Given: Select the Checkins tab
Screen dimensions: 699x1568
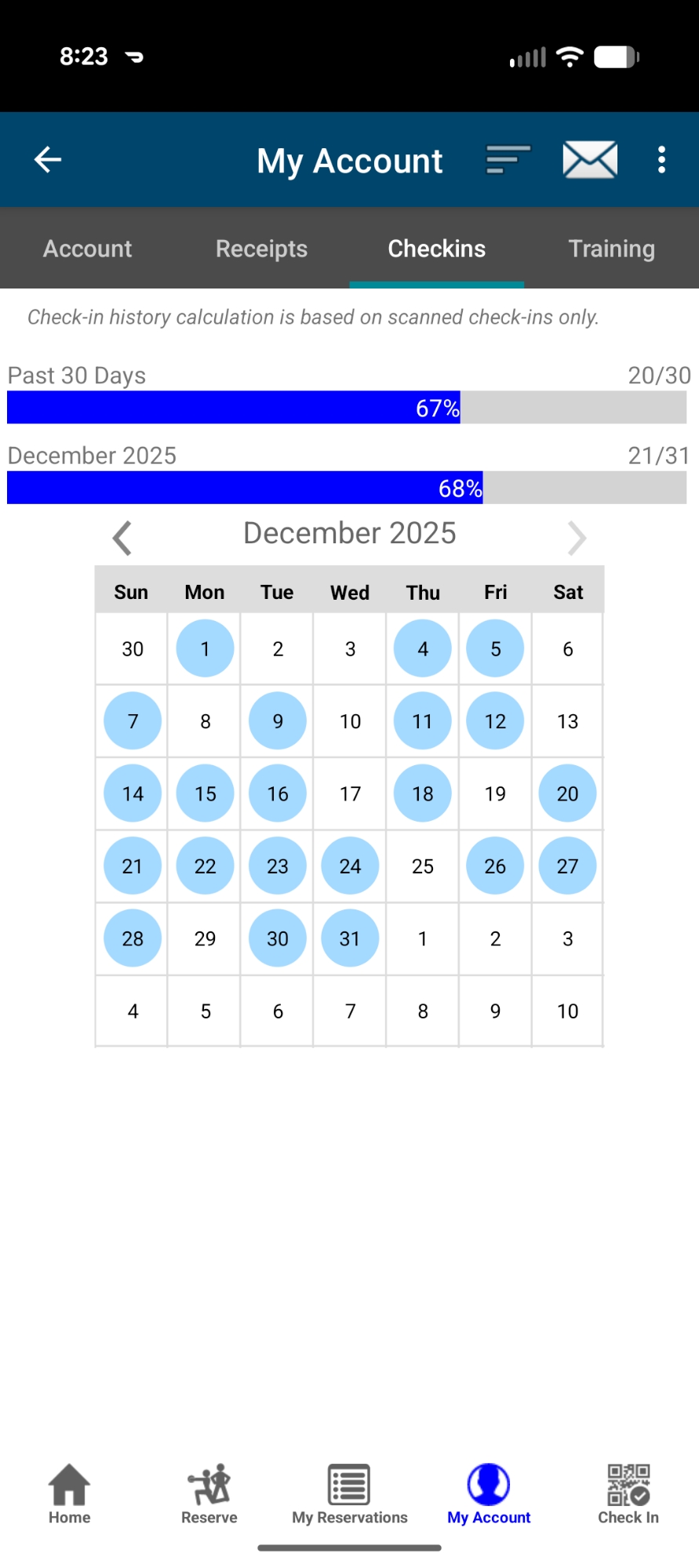Looking at the screenshot, I should (x=436, y=249).
